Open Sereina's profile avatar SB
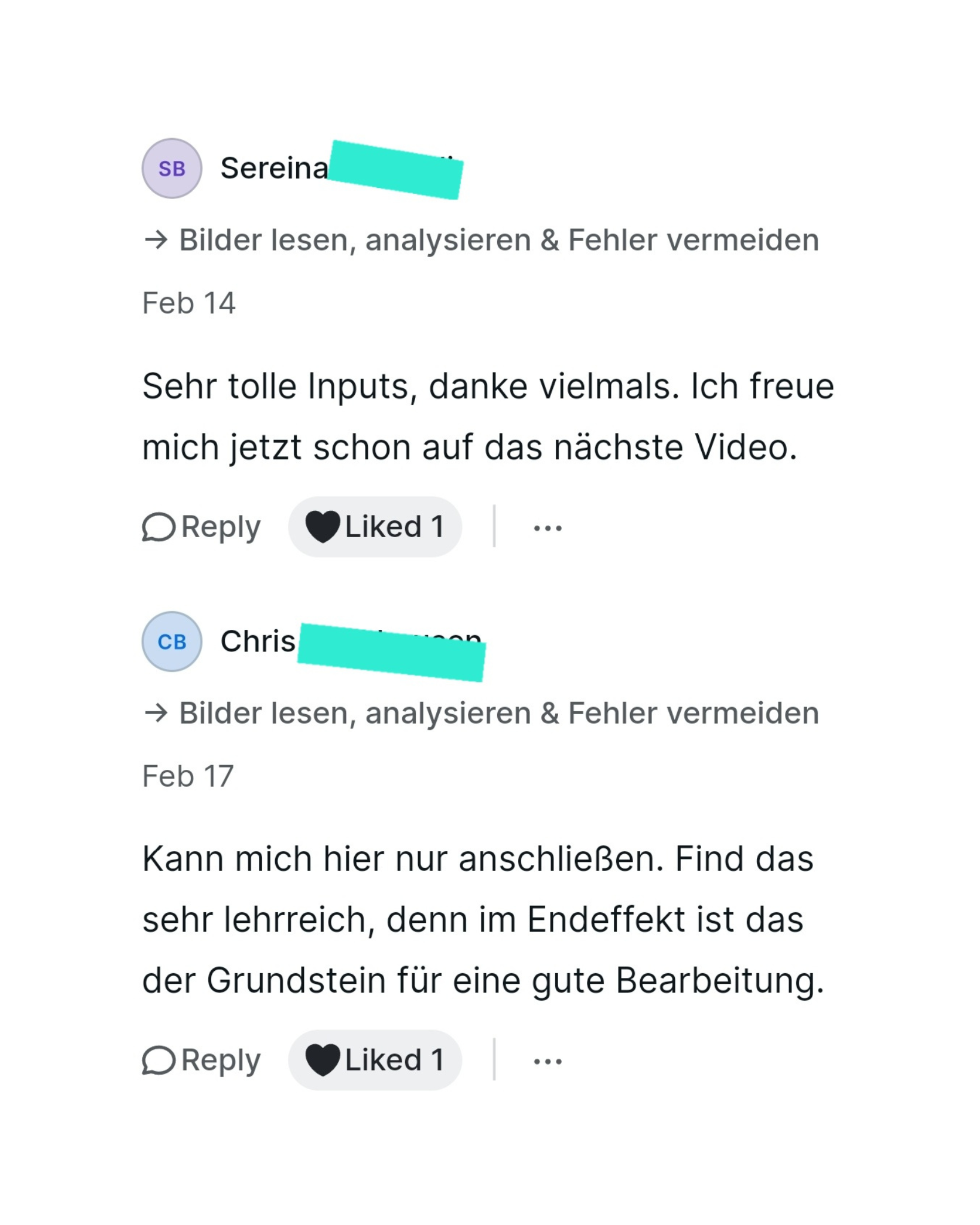This screenshot has width=980, height=1225. point(172,169)
